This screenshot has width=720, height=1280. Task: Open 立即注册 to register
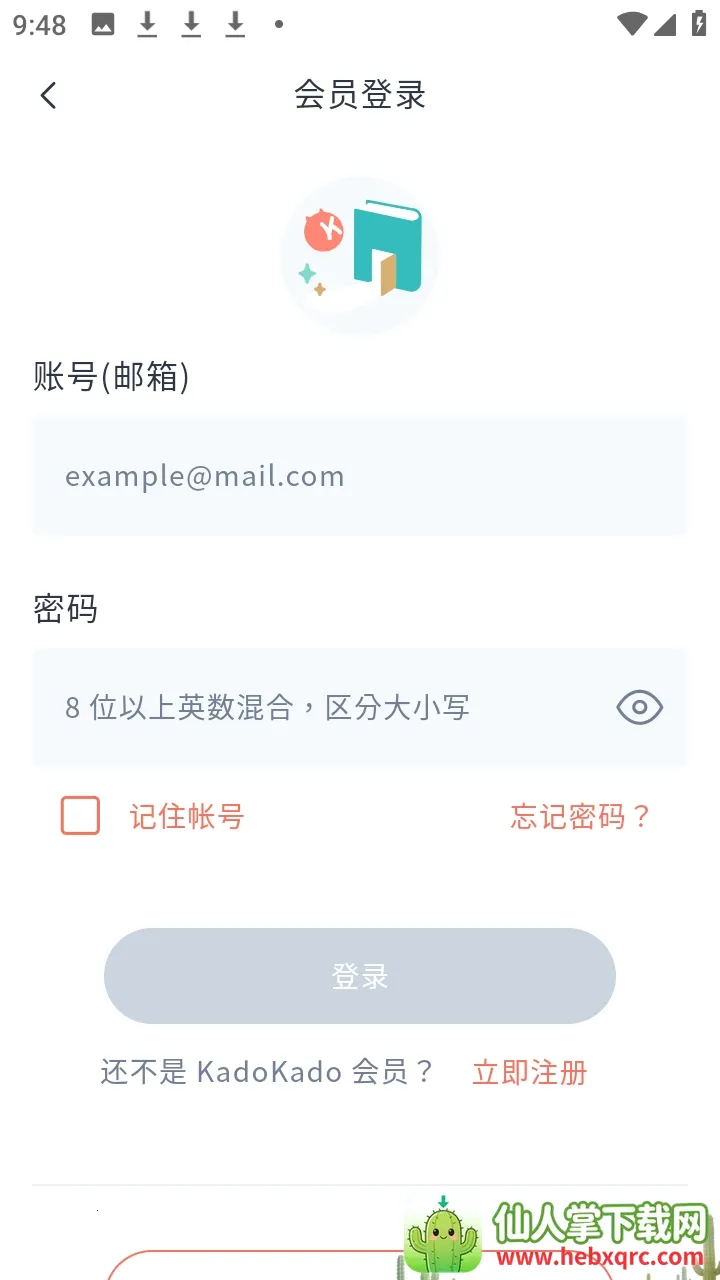[x=529, y=1073]
